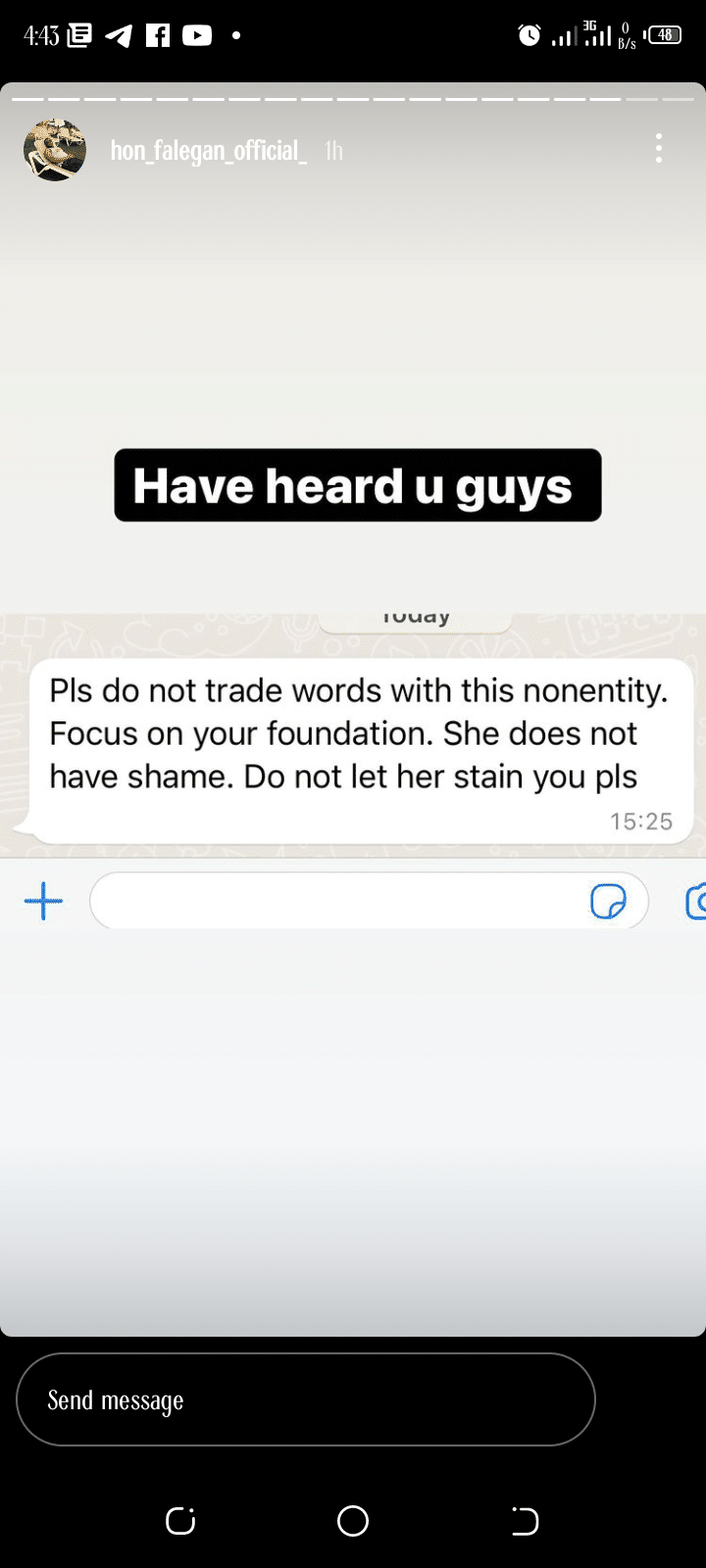Open hon_falegan_official_ profile picture
The image size is (706, 1568).
coord(55,150)
